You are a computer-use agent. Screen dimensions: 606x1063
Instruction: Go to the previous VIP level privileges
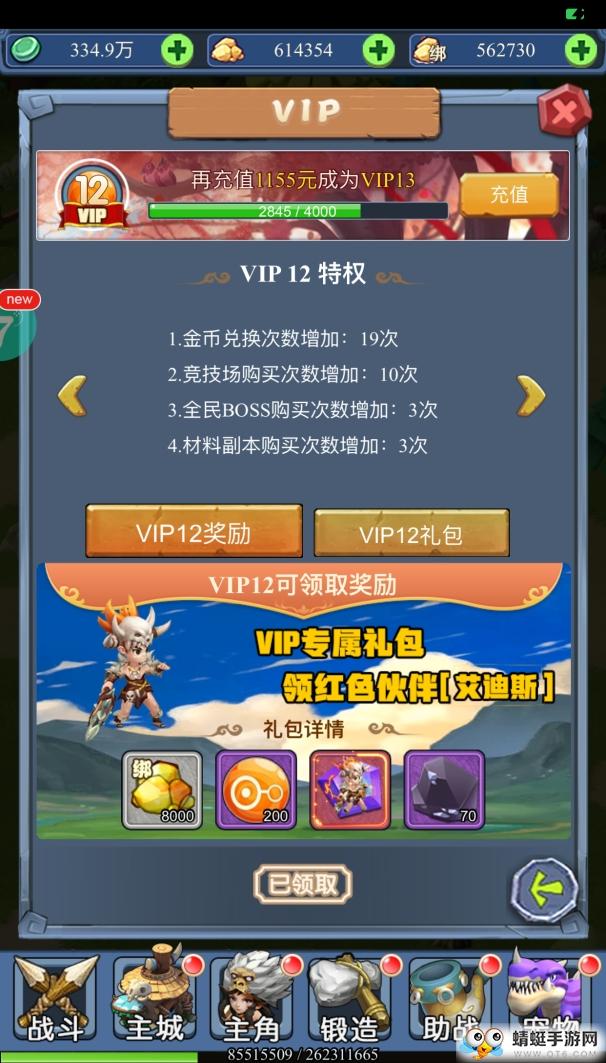pos(72,396)
